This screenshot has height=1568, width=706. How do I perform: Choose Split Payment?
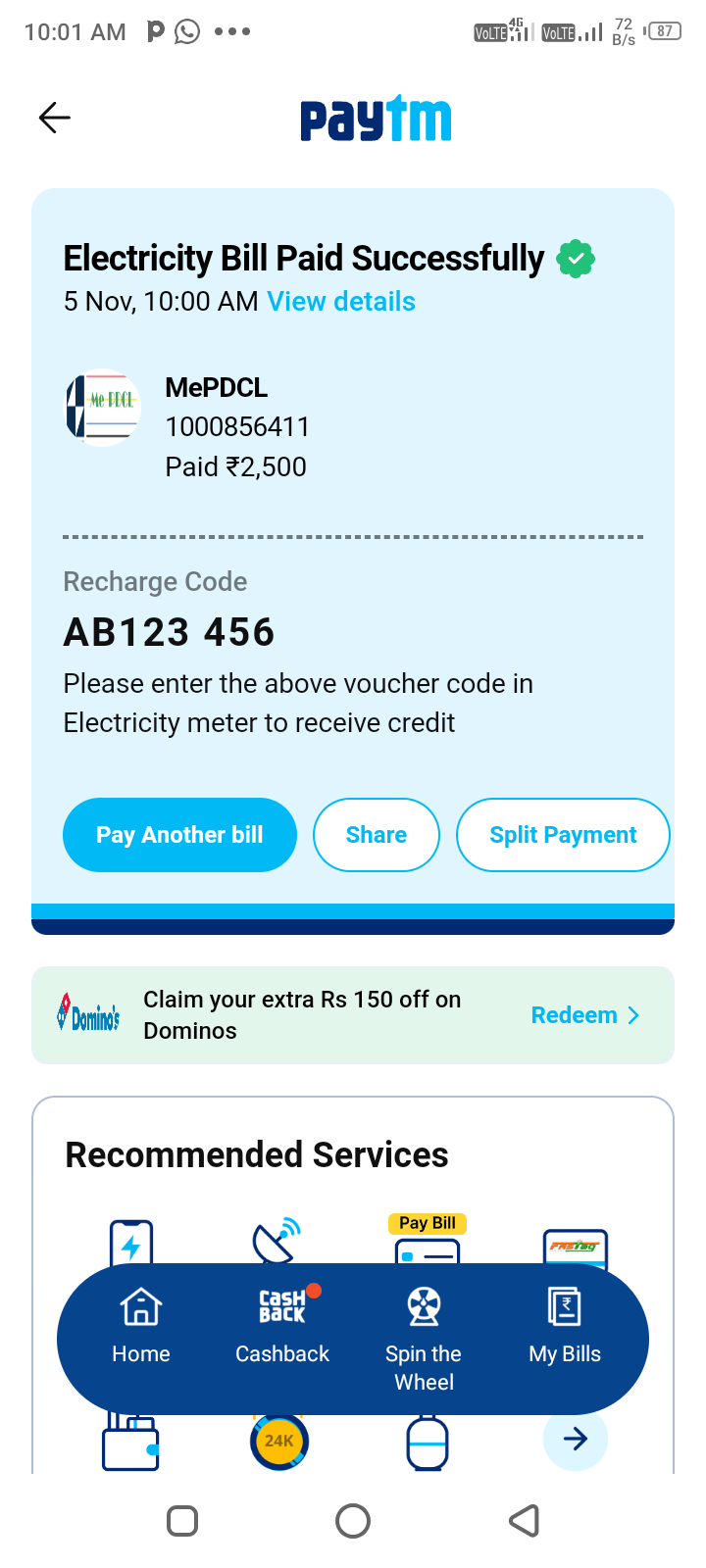[x=563, y=835]
